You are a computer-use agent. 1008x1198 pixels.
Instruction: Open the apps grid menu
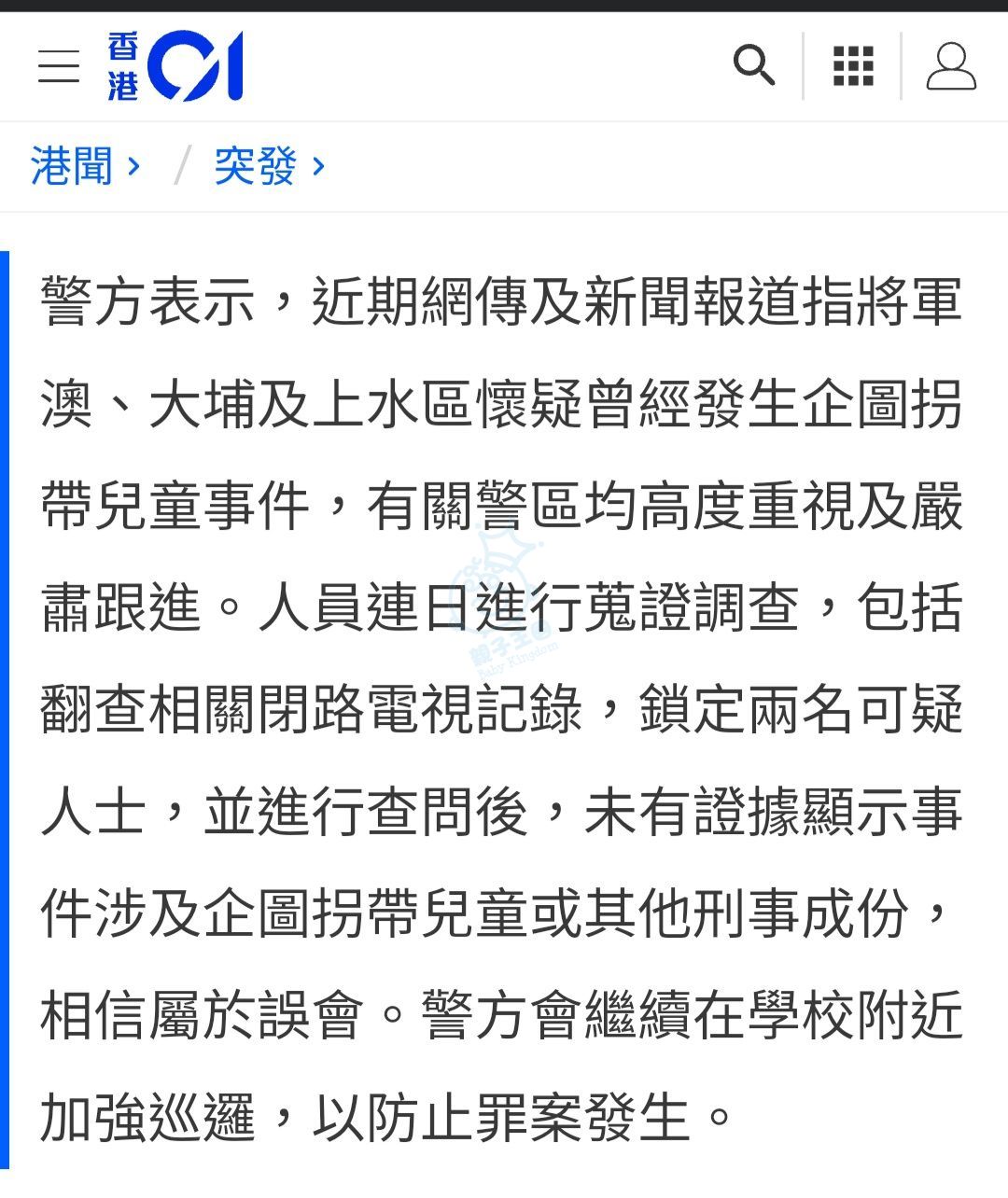(x=853, y=66)
